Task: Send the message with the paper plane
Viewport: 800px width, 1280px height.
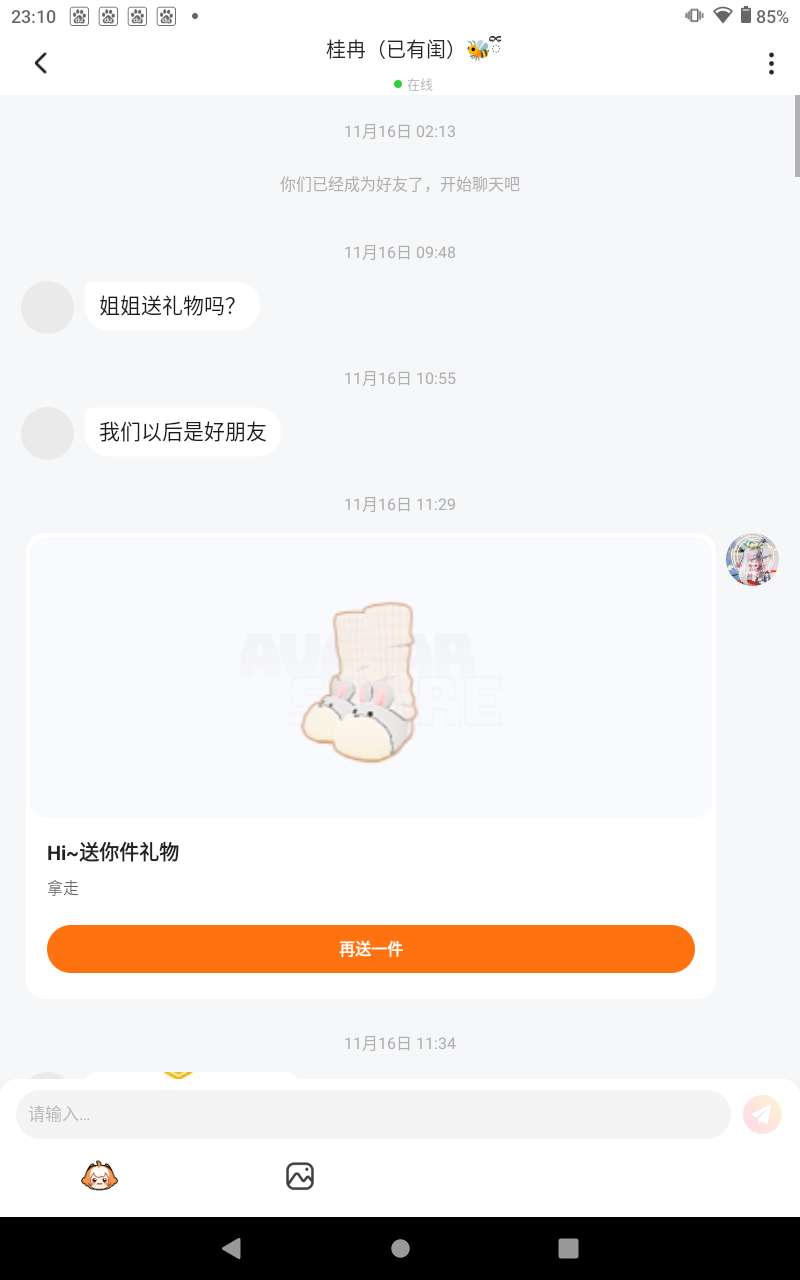Action: click(762, 1114)
